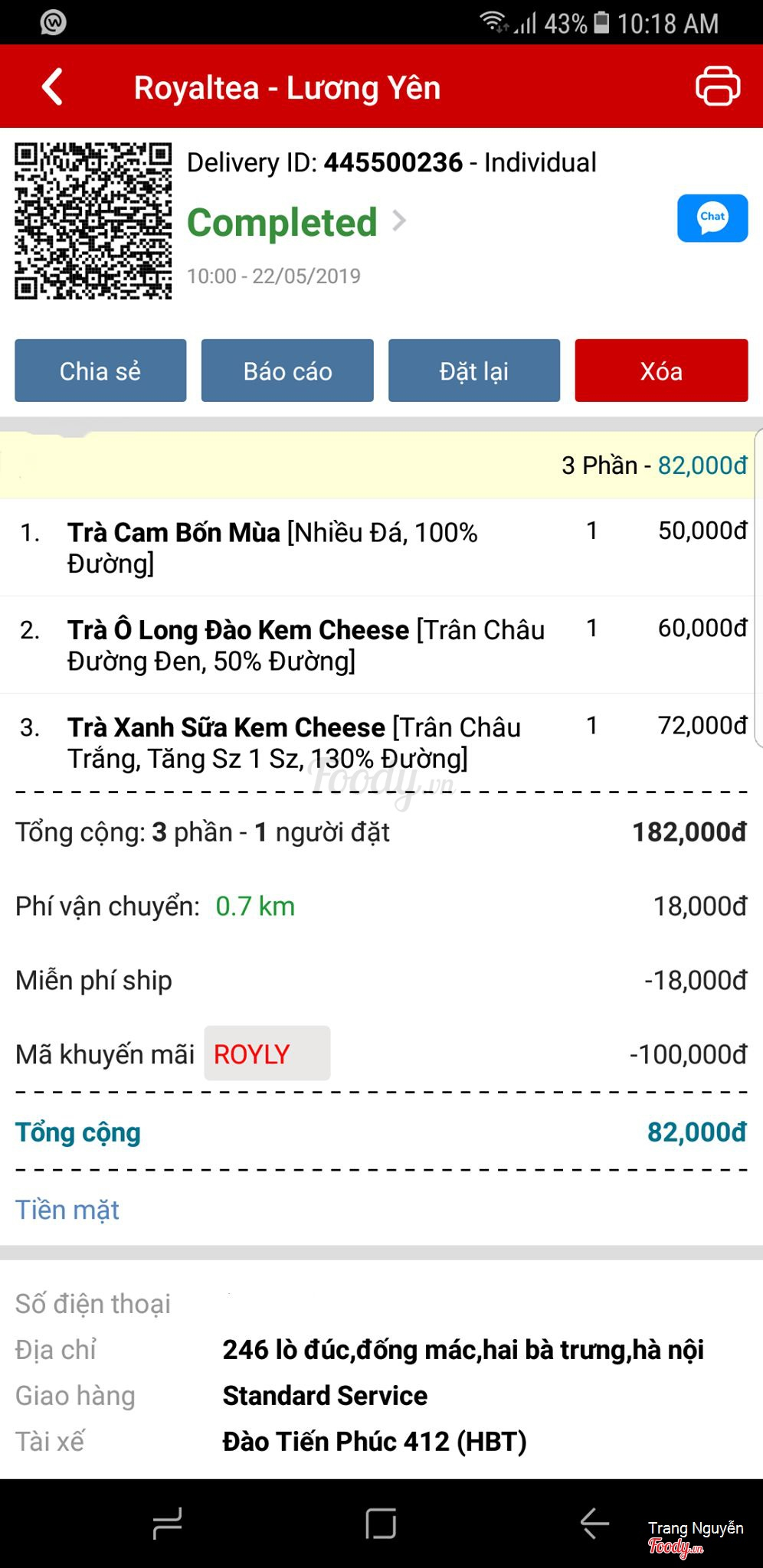763x1568 pixels.
Task: Print the order receipt
Action: click(717, 86)
